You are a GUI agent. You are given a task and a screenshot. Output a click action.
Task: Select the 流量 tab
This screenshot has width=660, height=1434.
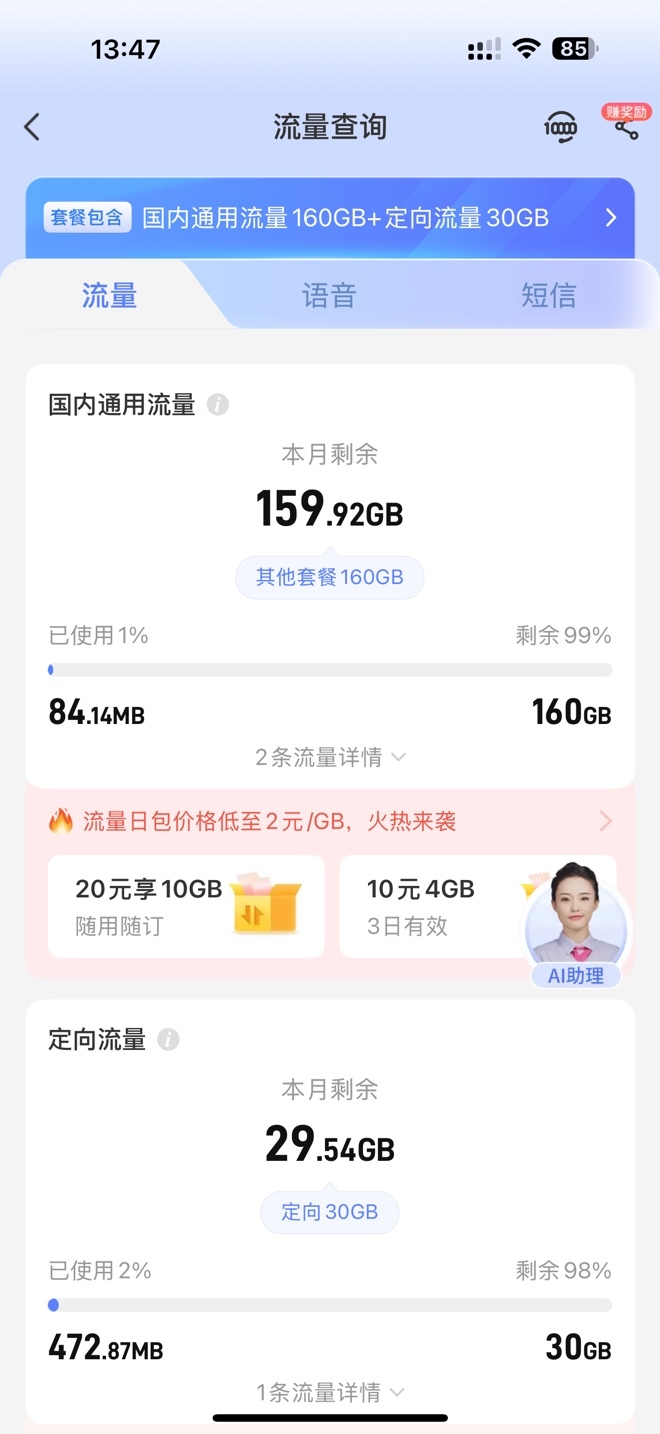(x=109, y=296)
